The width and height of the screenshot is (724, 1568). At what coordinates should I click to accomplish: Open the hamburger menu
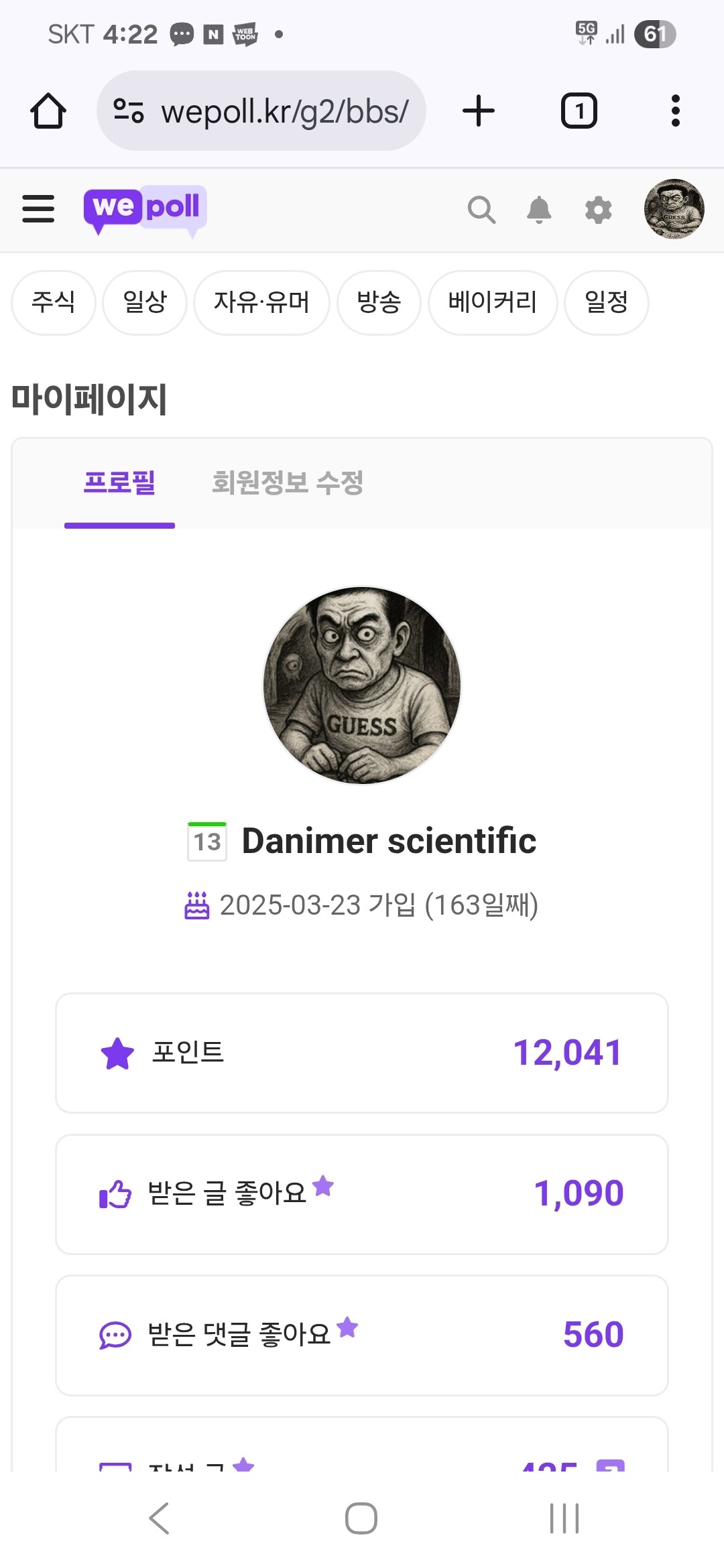(x=38, y=209)
